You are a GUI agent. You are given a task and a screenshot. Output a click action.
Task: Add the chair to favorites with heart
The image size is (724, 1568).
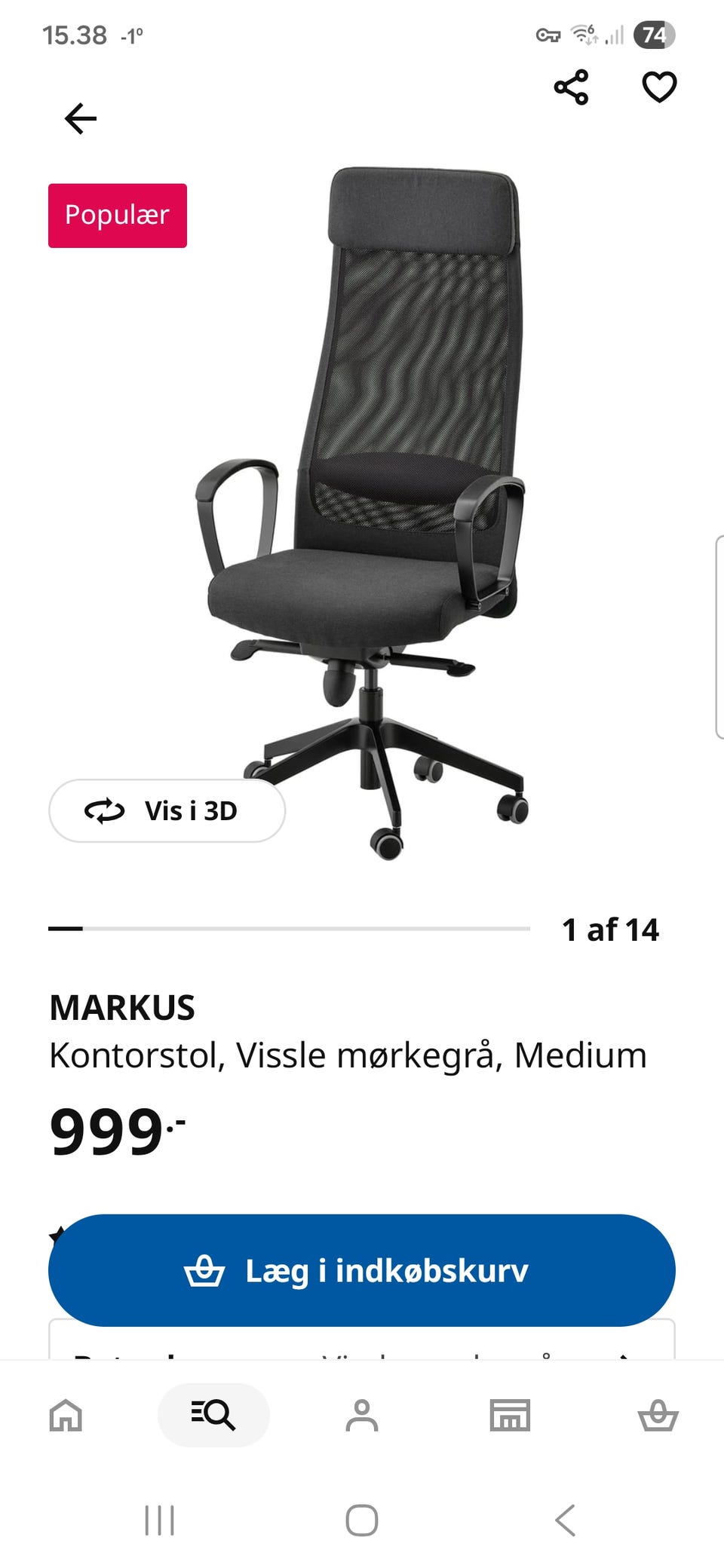(x=659, y=87)
